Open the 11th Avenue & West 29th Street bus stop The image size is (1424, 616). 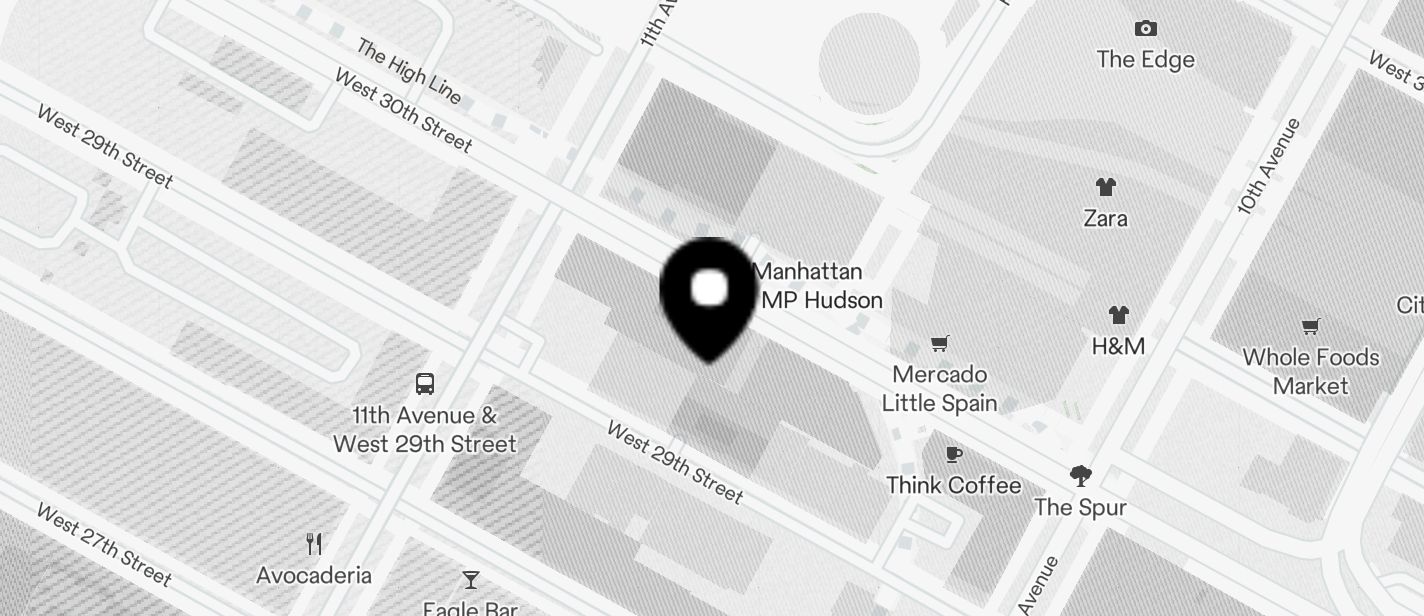coord(425,384)
